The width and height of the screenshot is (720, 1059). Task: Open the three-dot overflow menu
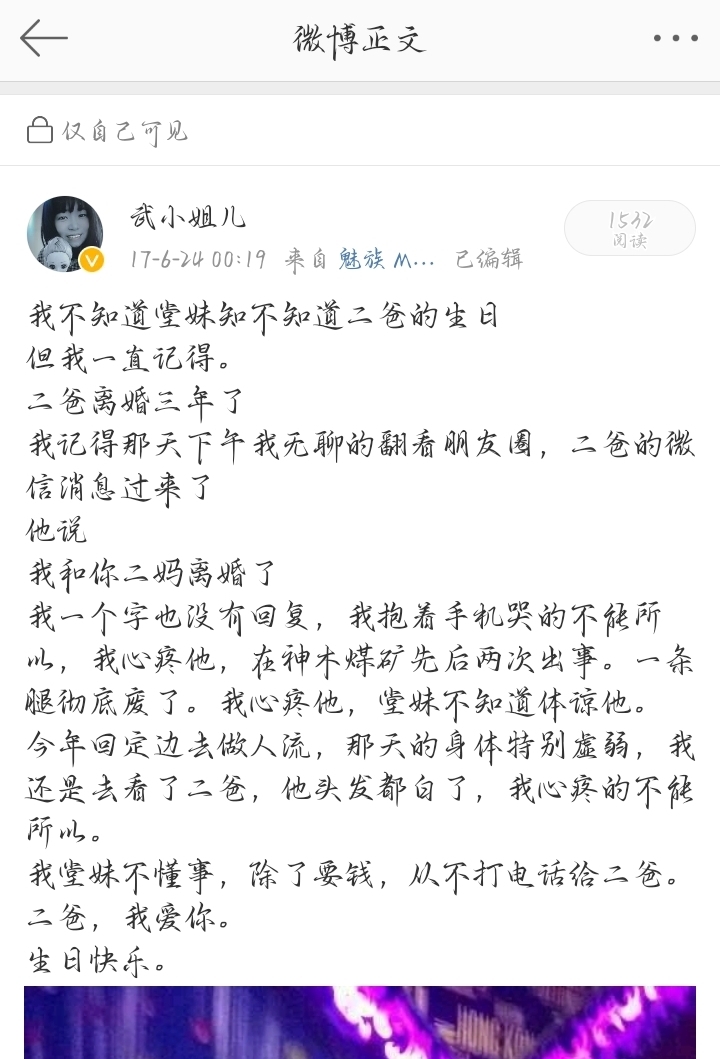[675, 39]
